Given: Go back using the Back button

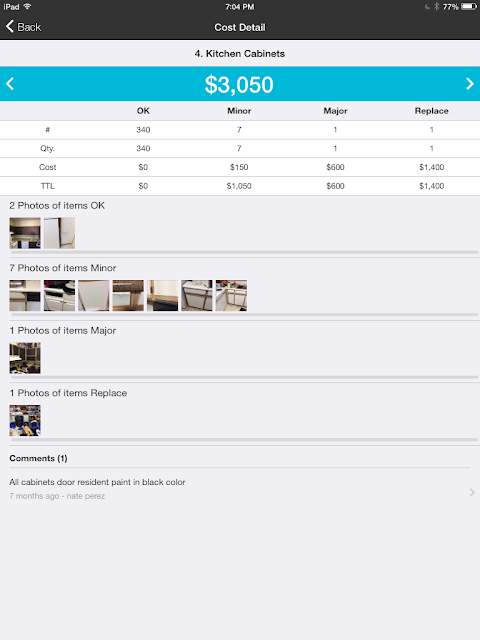Looking at the screenshot, I should point(23,27).
